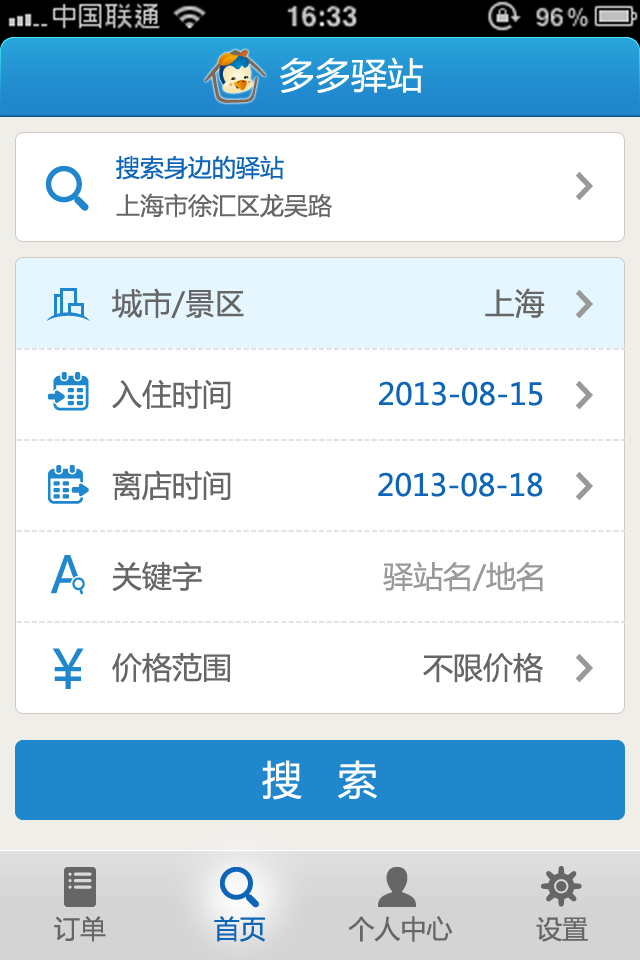Viewport: 640px width, 960px height.
Task: Change the 离店时间 check-out date
Action: (x=320, y=486)
